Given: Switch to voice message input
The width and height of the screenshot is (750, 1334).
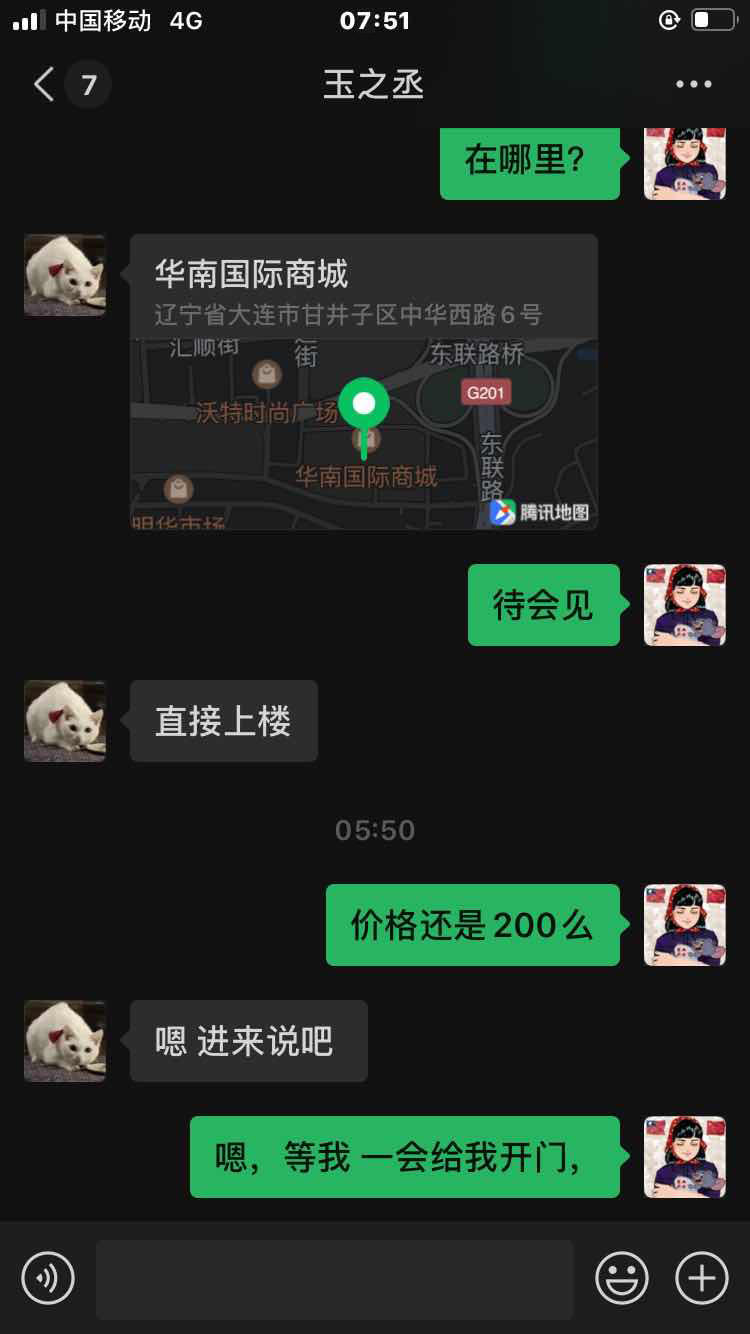Looking at the screenshot, I should pos(48,1277).
